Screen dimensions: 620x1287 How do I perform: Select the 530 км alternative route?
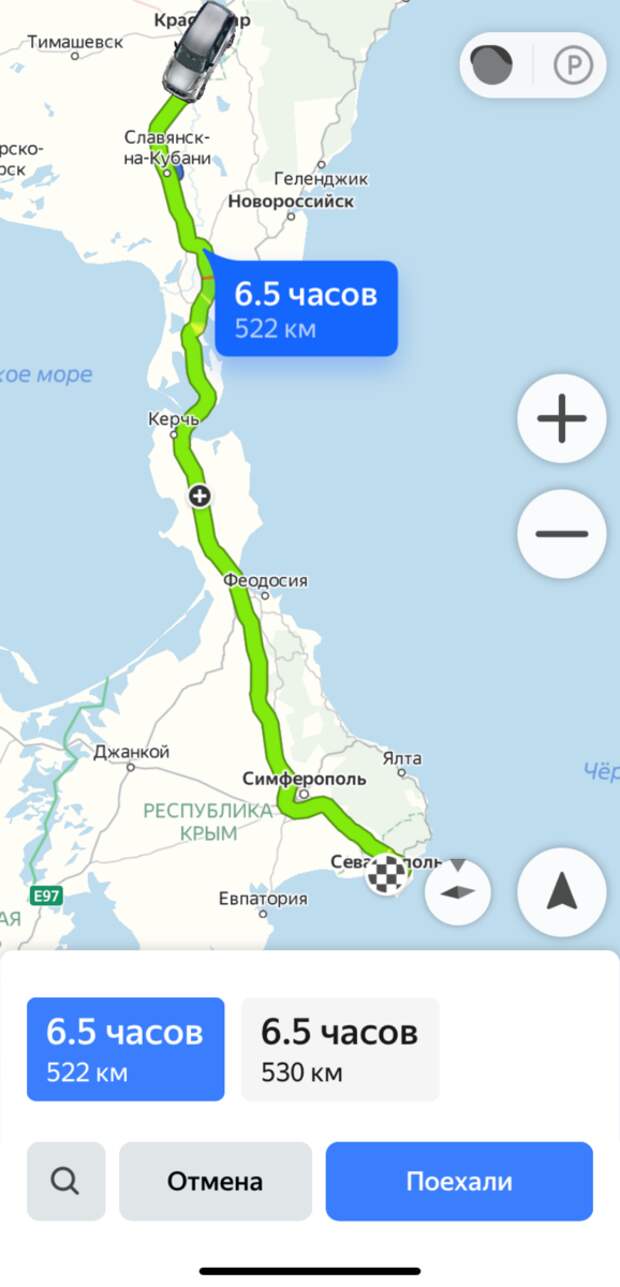coord(340,1049)
